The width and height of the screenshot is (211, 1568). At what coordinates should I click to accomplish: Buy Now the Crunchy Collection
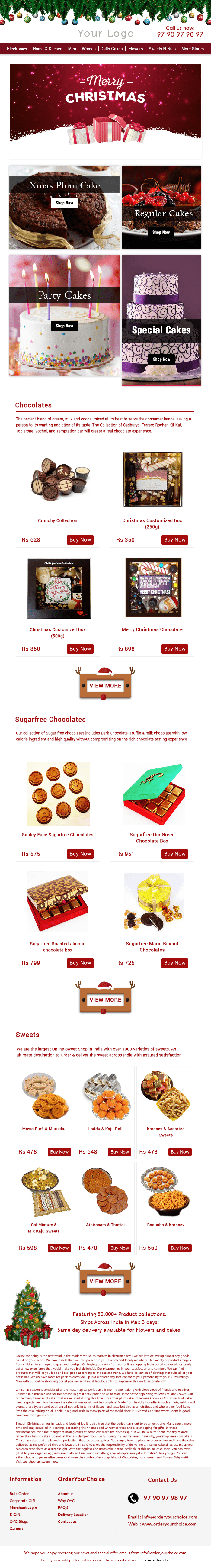[x=80, y=540]
